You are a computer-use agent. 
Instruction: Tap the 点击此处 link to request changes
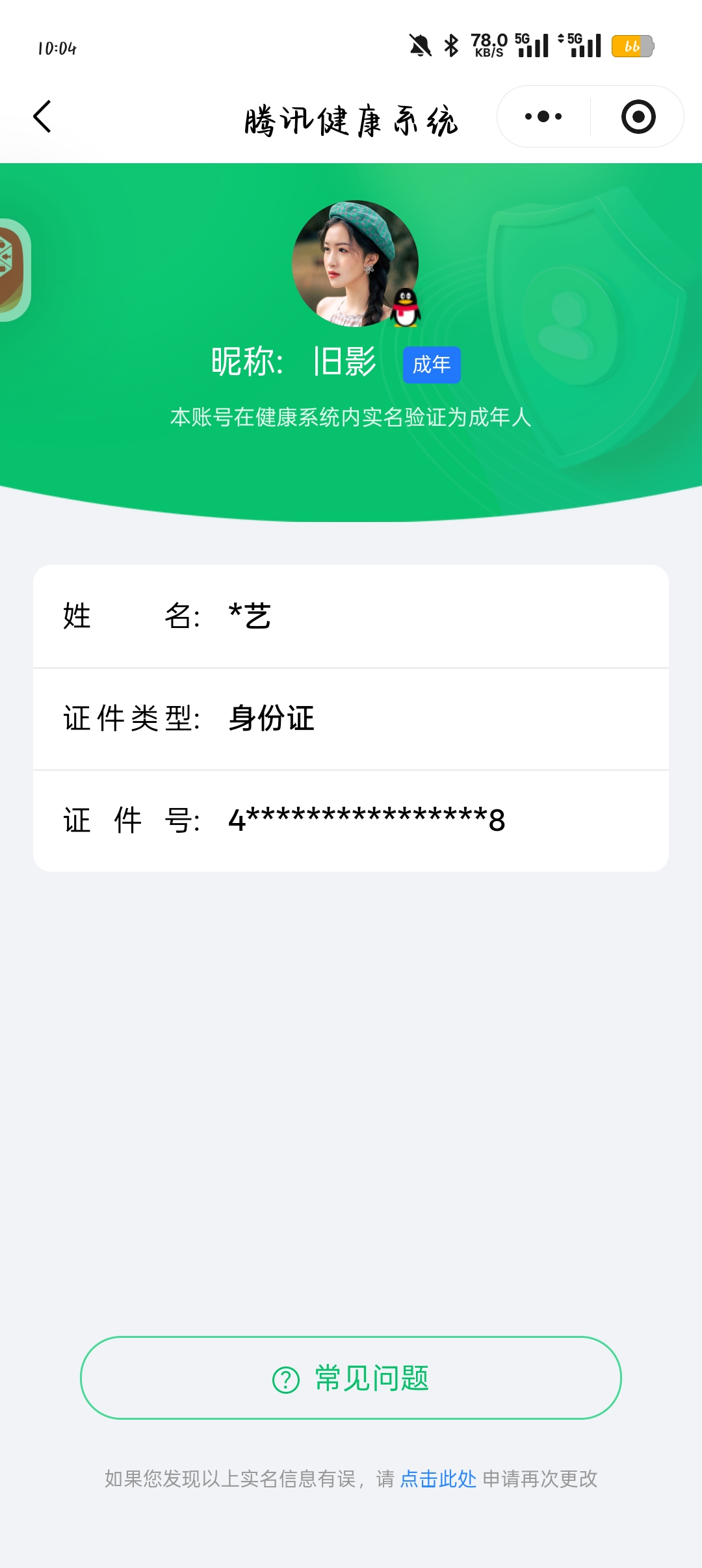(x=438, y=1479)
